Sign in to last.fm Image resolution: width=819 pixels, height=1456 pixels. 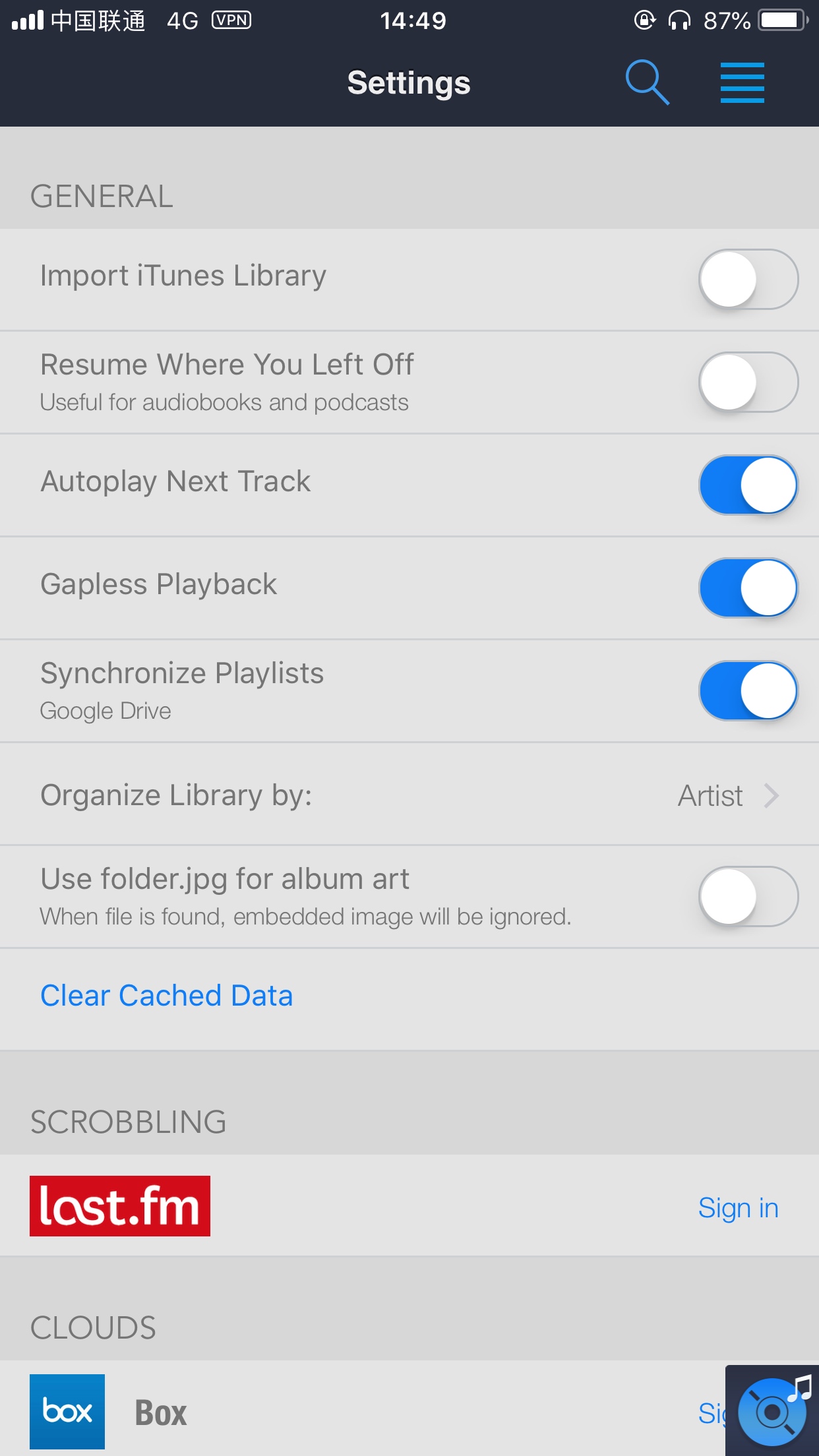[738, 1207]
